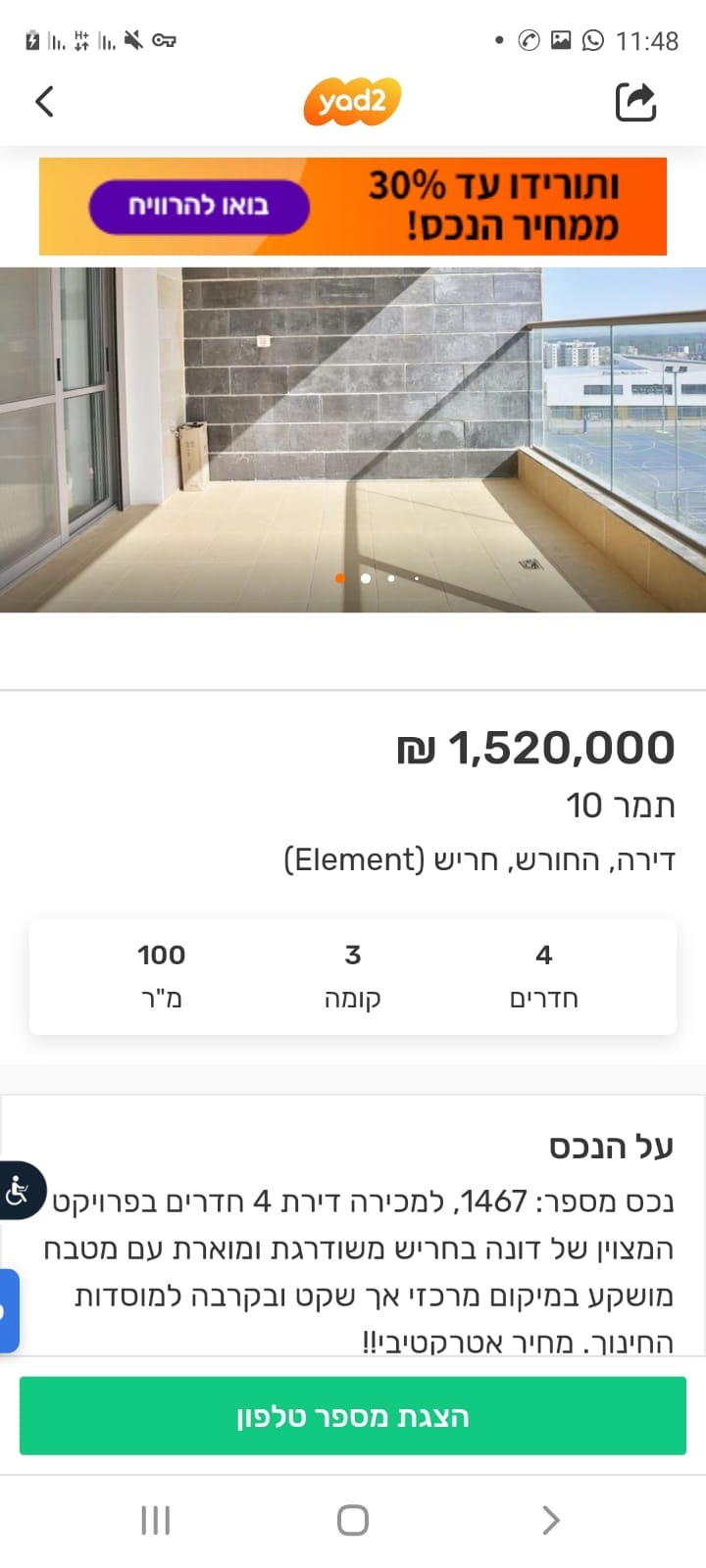Tap הצגת מספר טלפון to reveal number
Viewport: 706px width, 1568px height.
point(353,1416)
